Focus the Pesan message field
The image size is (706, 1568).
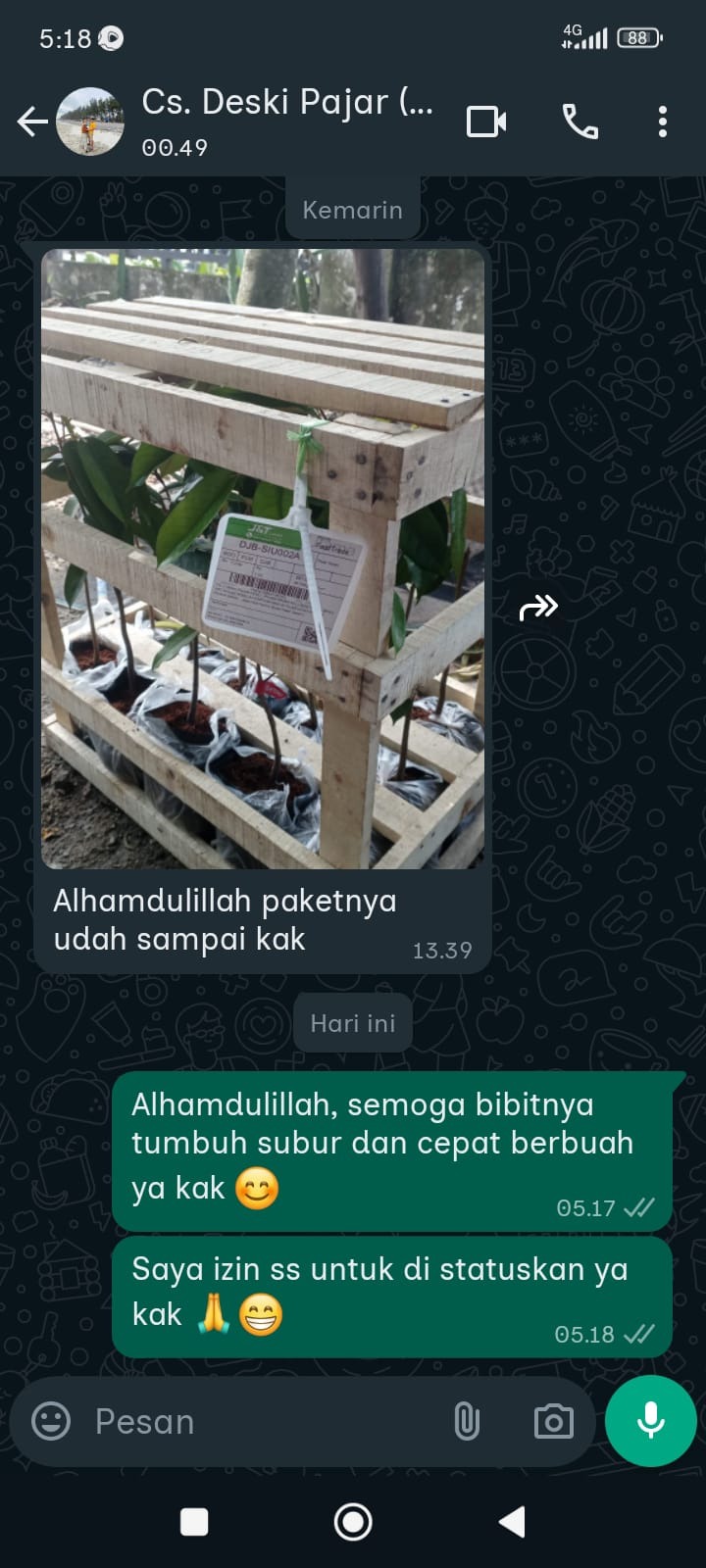(265, 1422)
